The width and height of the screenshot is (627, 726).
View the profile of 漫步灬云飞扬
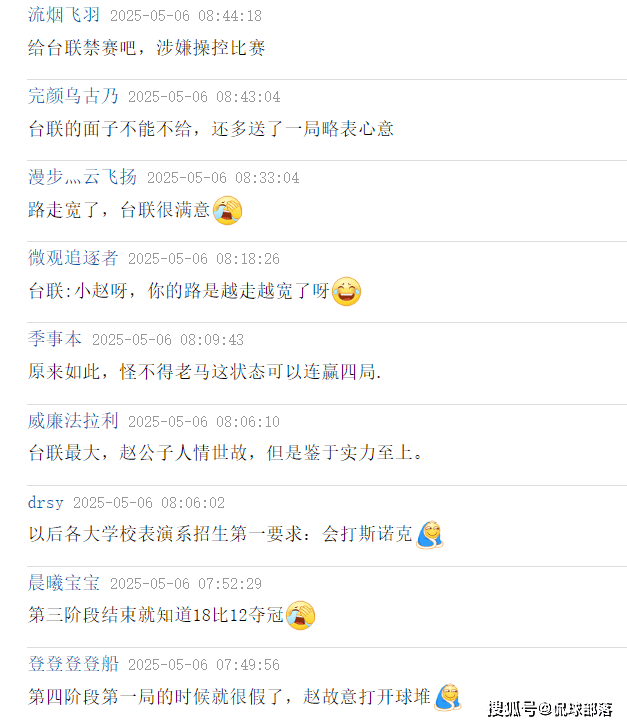point(82,177)
